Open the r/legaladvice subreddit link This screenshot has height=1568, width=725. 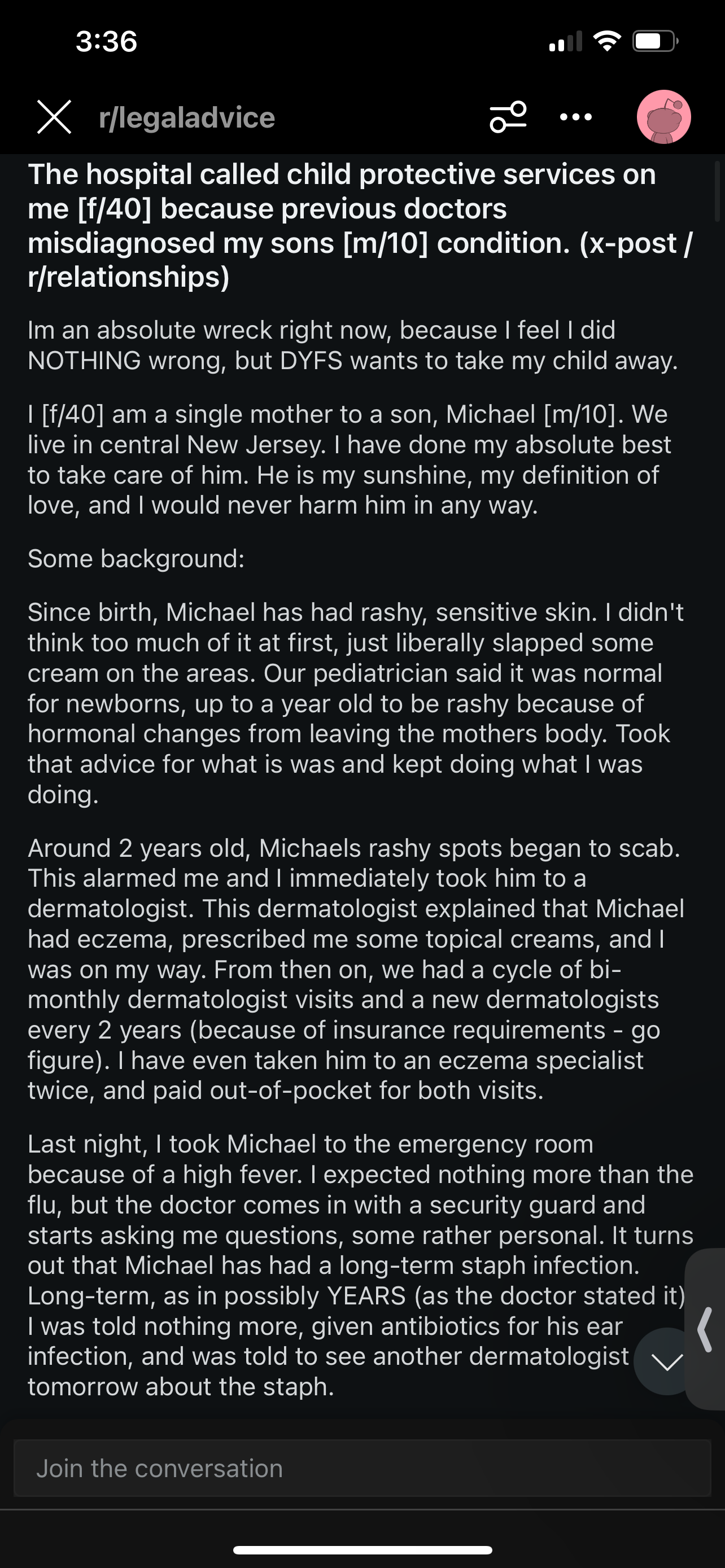click(x=187, y=117)
